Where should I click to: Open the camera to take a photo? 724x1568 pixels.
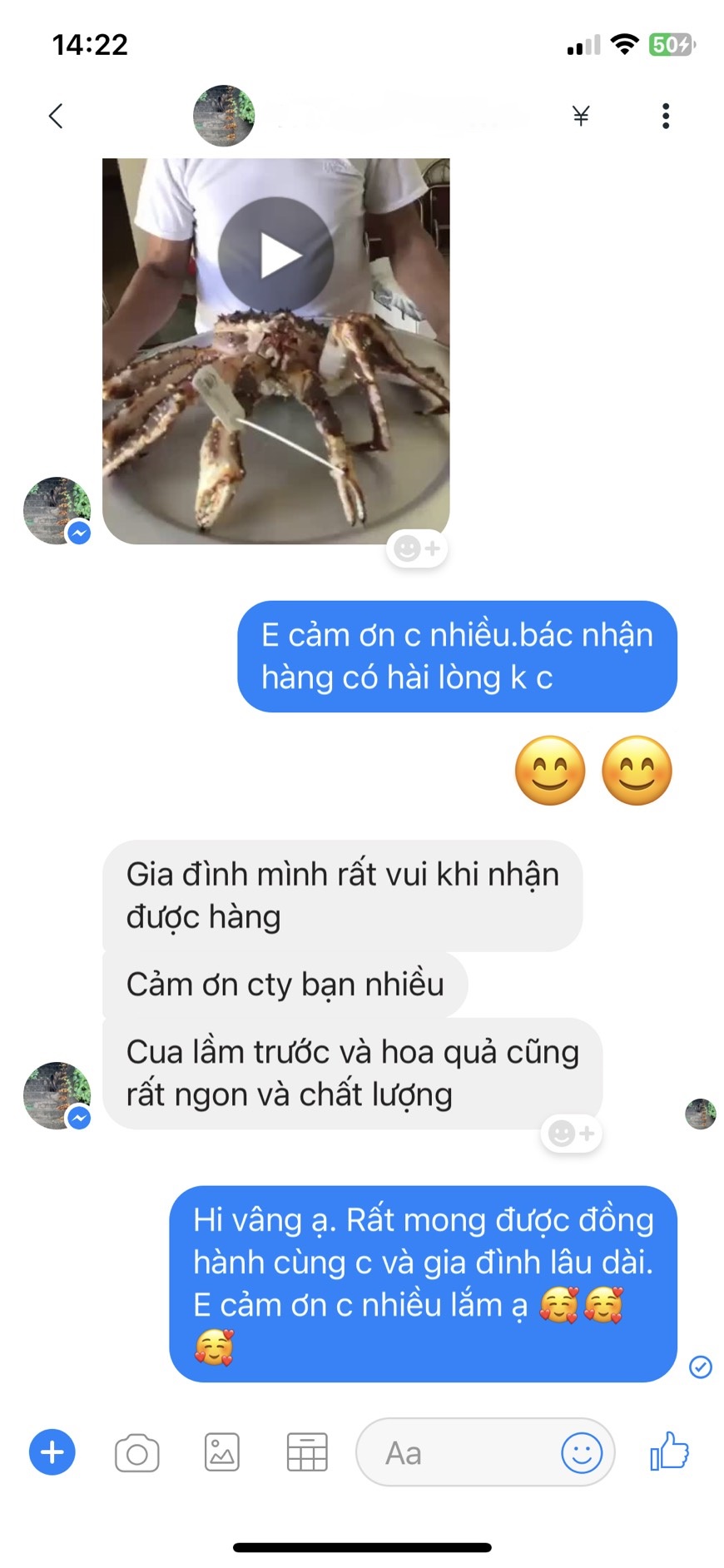[137, 1453]
